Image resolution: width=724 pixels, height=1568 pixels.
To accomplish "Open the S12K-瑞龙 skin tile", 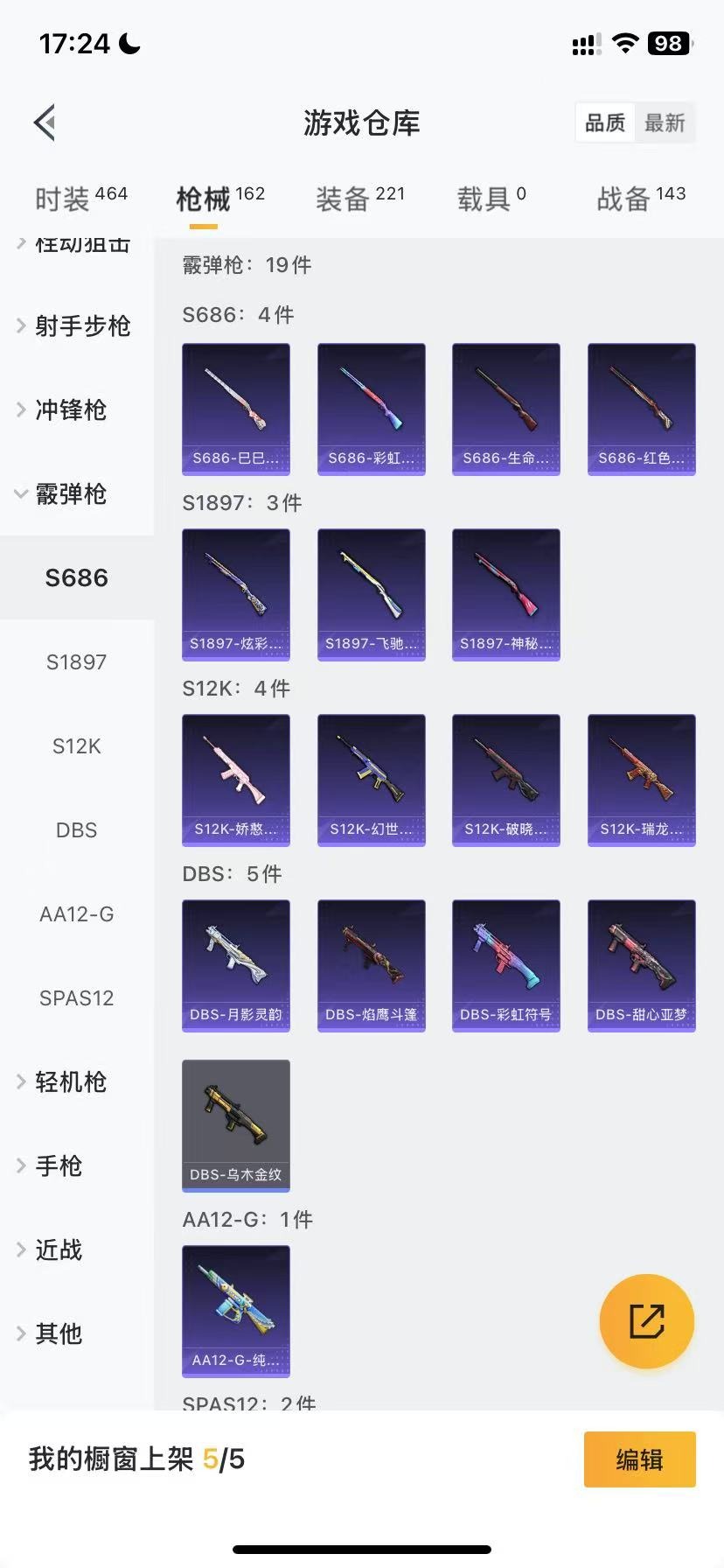I will click(641, 780).
